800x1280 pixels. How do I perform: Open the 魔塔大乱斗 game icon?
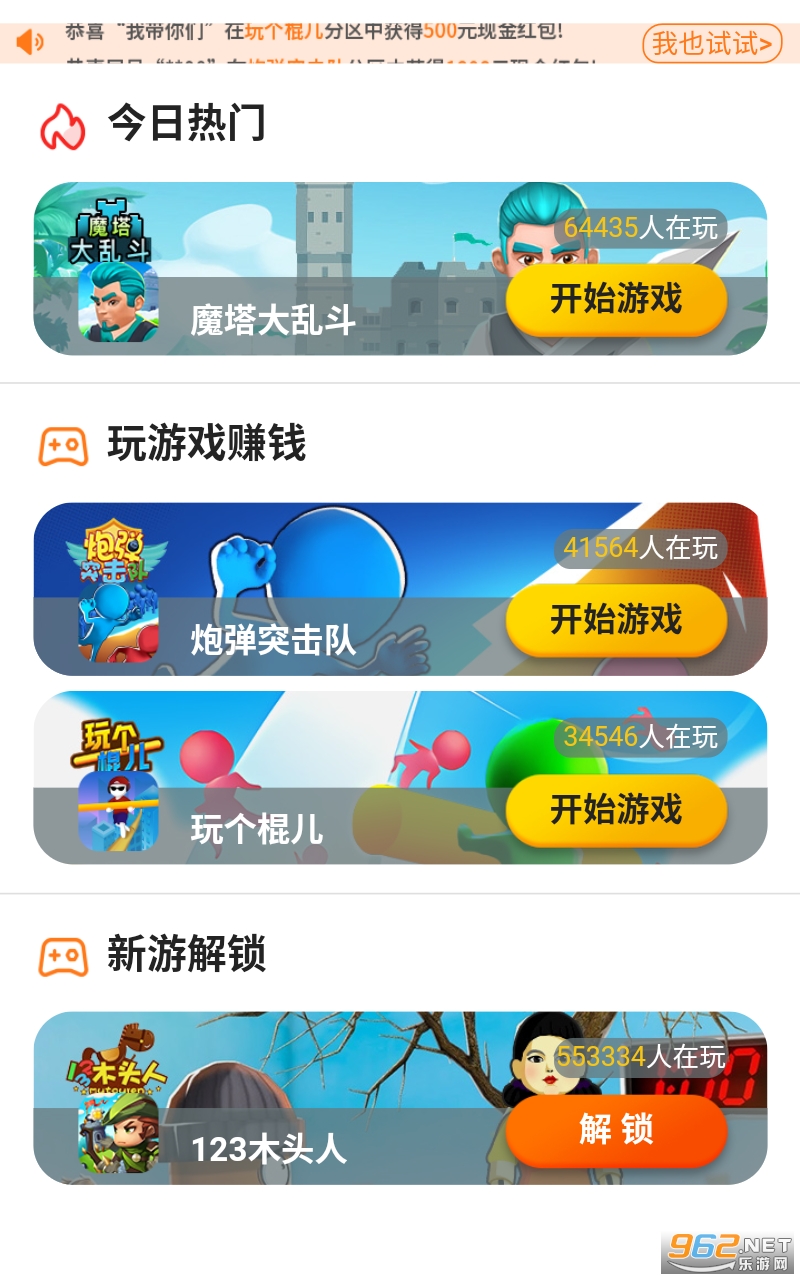[x=118, y=303]
